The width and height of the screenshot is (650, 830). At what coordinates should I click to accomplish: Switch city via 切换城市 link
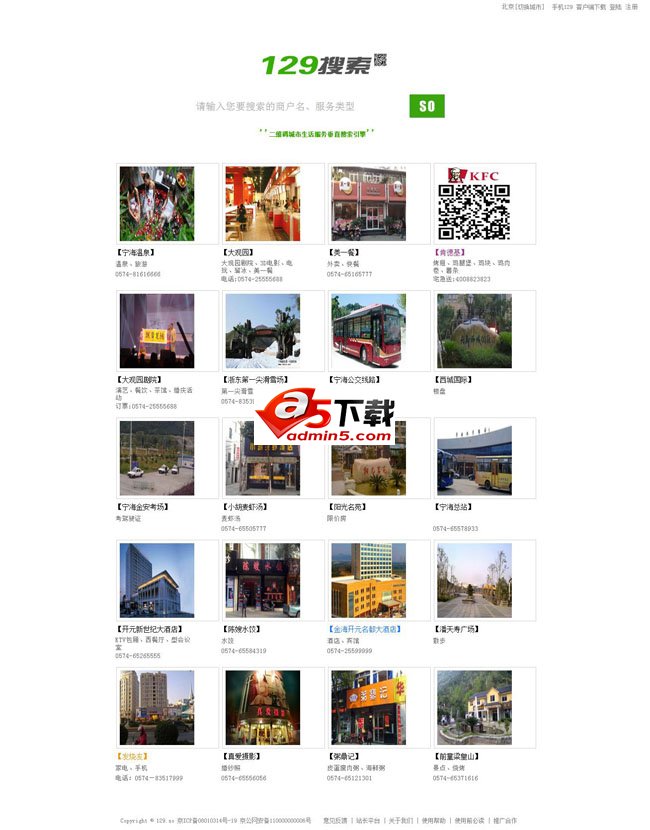(531, 7)
